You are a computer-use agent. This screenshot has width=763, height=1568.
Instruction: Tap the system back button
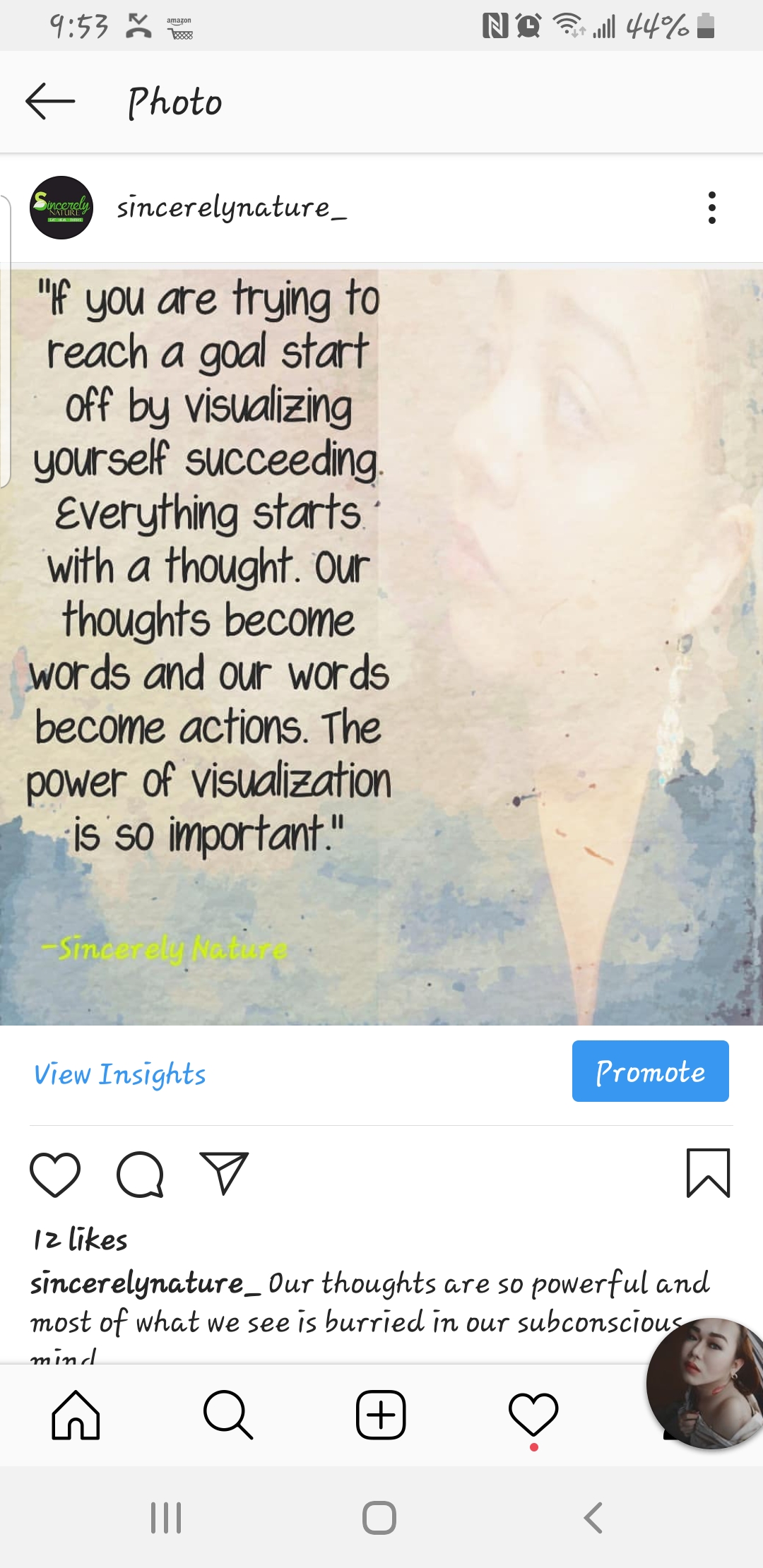(593, 1517)
